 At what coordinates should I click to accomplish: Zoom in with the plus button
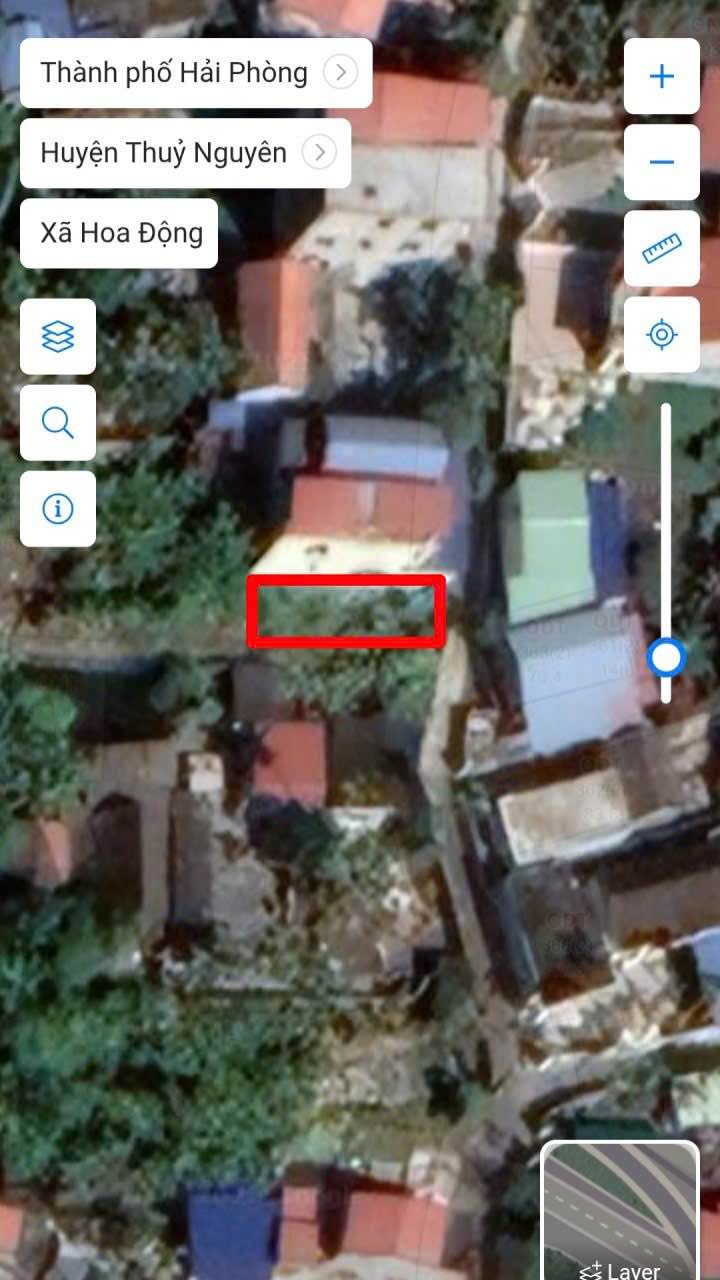pyautogui.click(x=662, y=76)
